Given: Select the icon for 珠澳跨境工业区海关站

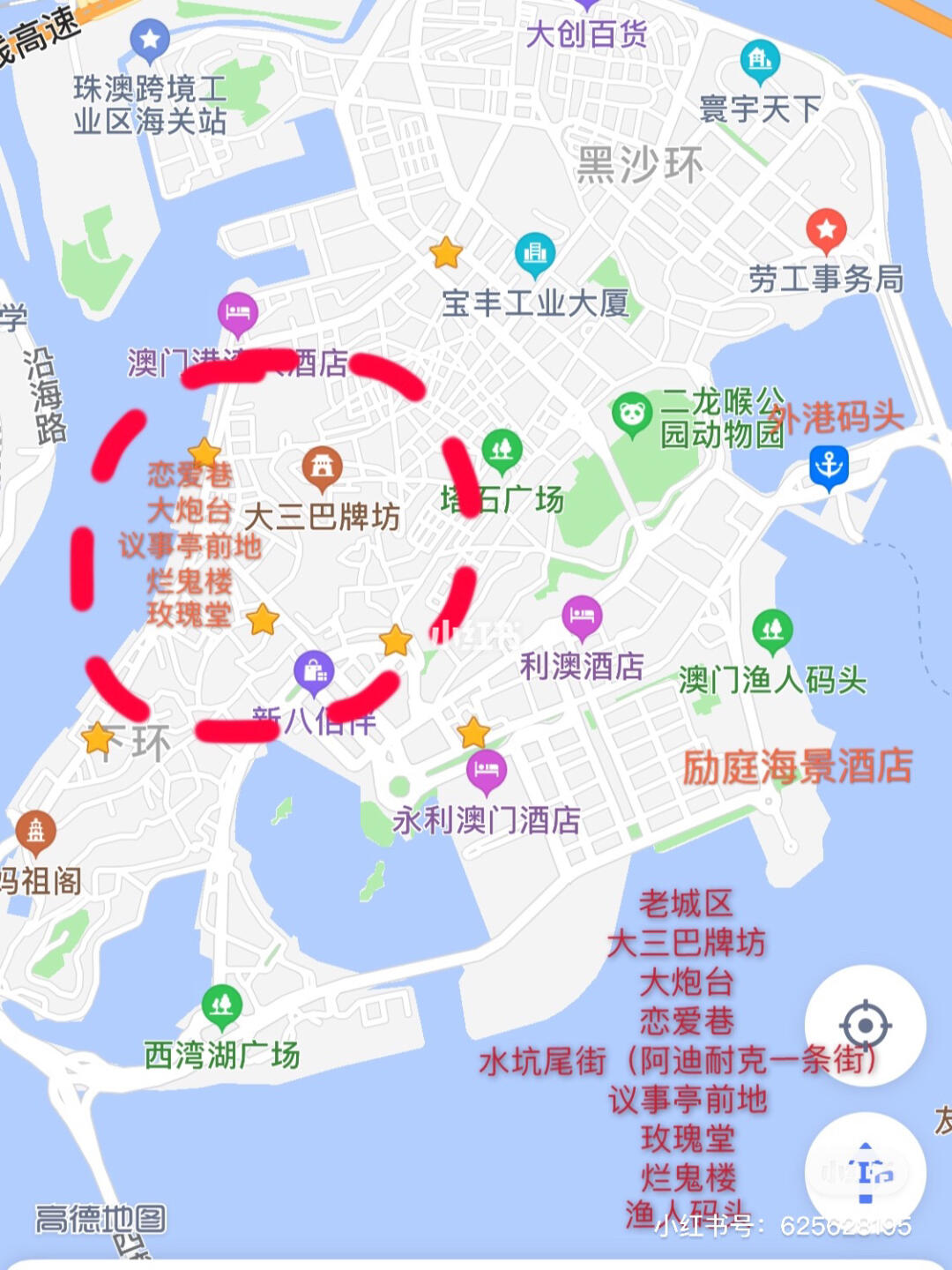Looking at the screenshot, I should [x=150, y=41].
